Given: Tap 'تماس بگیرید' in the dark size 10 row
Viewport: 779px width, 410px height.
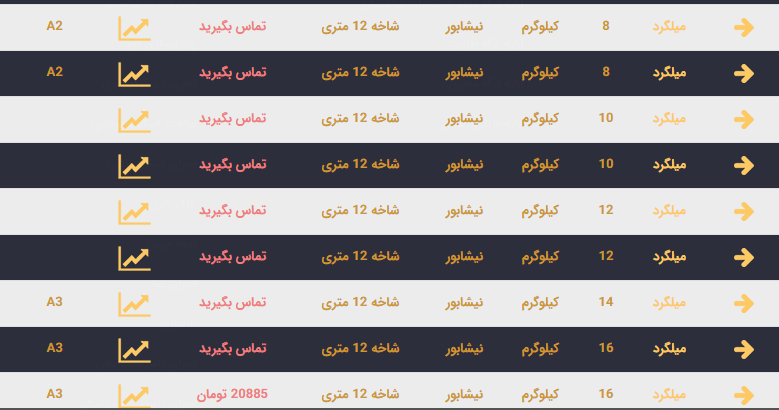Looking at the screenshot, I should point(232,164).
